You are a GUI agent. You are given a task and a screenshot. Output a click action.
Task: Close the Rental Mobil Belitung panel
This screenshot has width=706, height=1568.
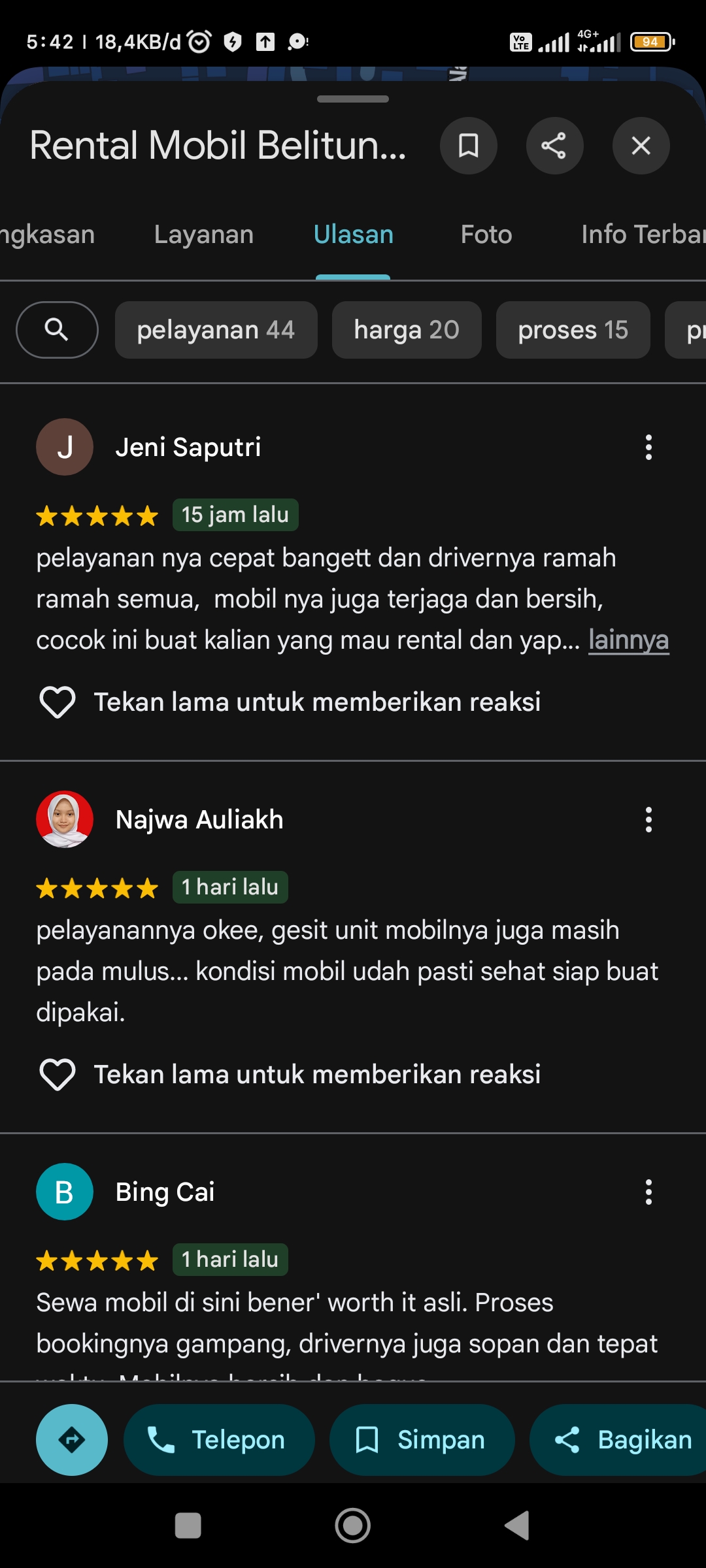[641, 146]
